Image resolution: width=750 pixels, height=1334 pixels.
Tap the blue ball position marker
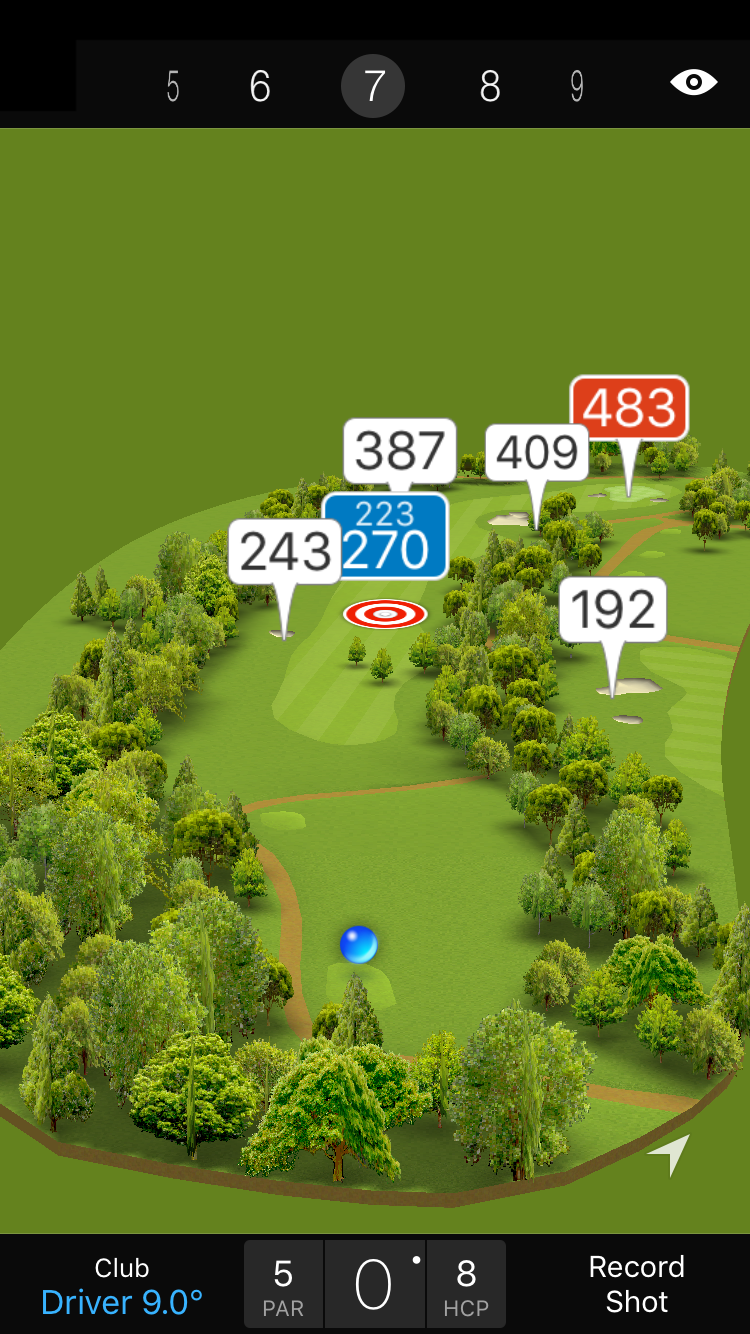point(358,944)
